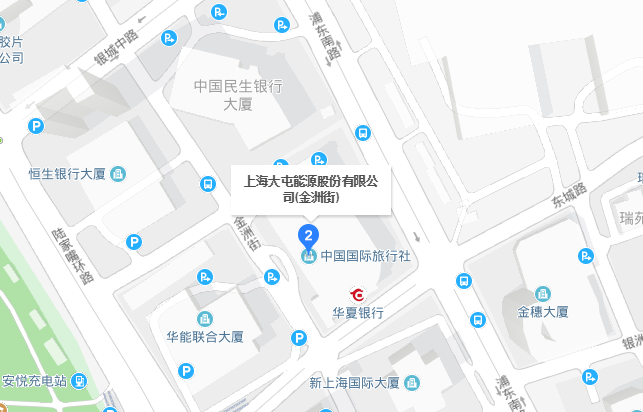Open the 上海大屯能源股份有限公司(金洲街) info bubble
The height and width of the screenshot is (412, 643).
pyautogui.click(x=310, y=189)
